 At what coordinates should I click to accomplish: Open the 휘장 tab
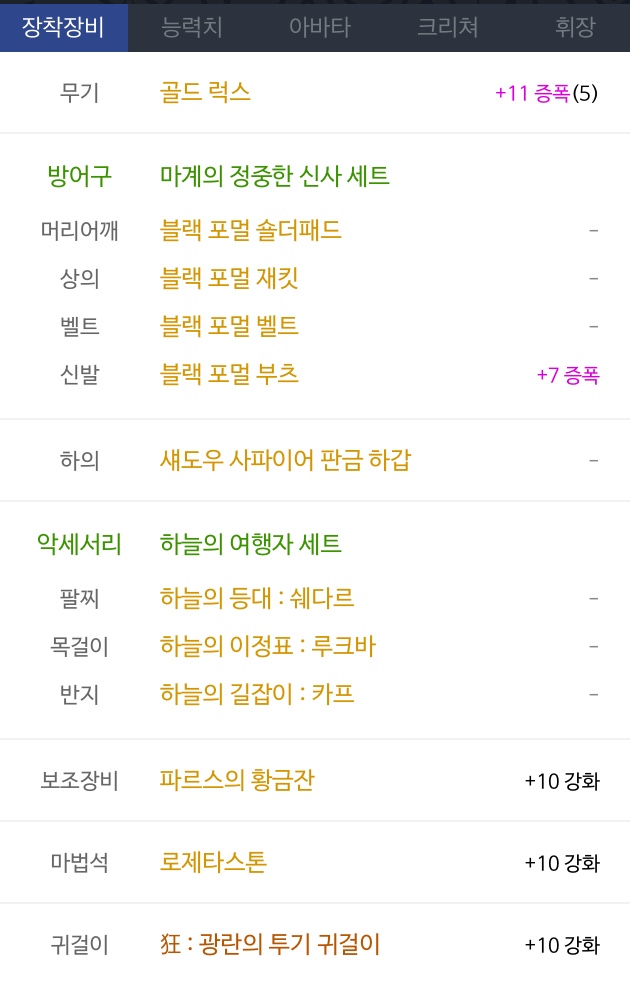(574, 27)
